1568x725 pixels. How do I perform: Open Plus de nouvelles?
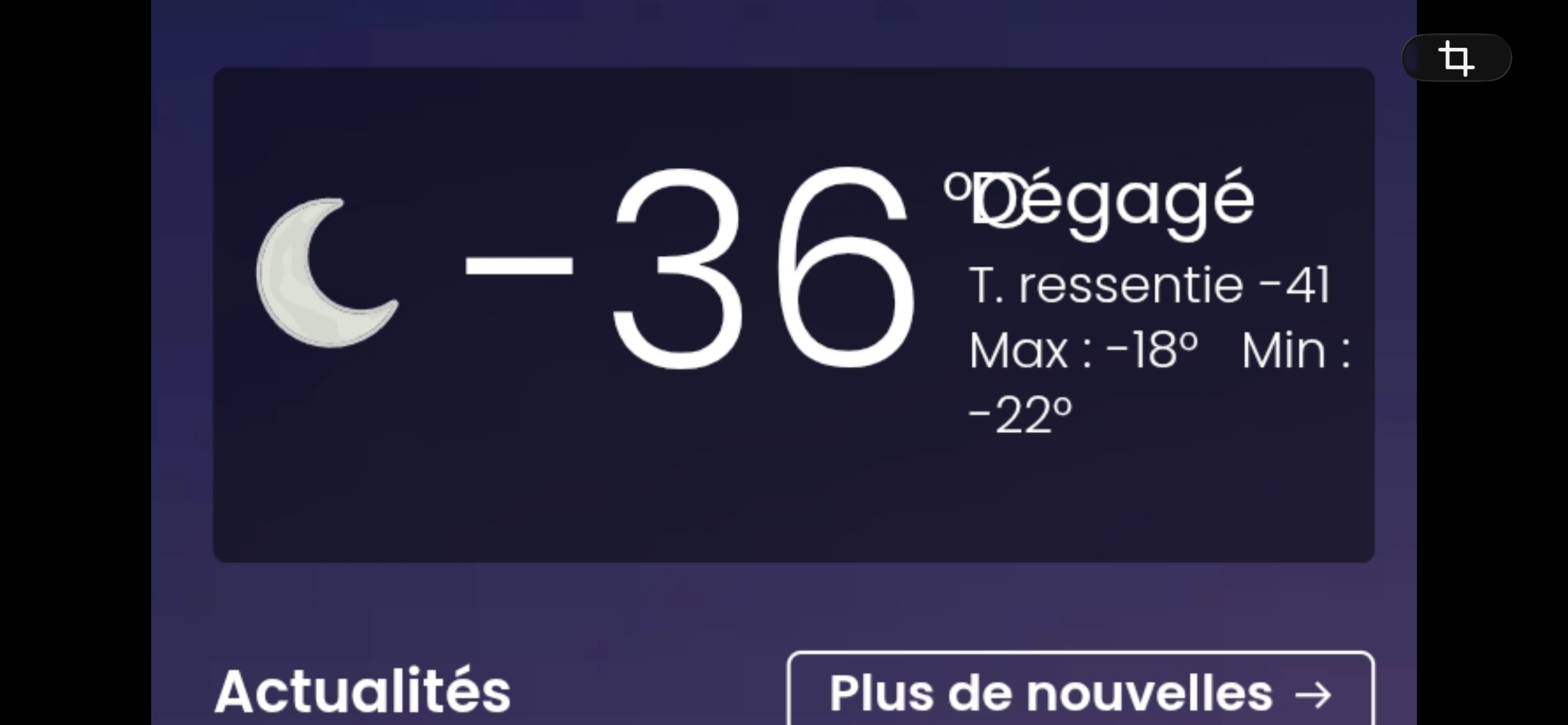click(1080, 693)
